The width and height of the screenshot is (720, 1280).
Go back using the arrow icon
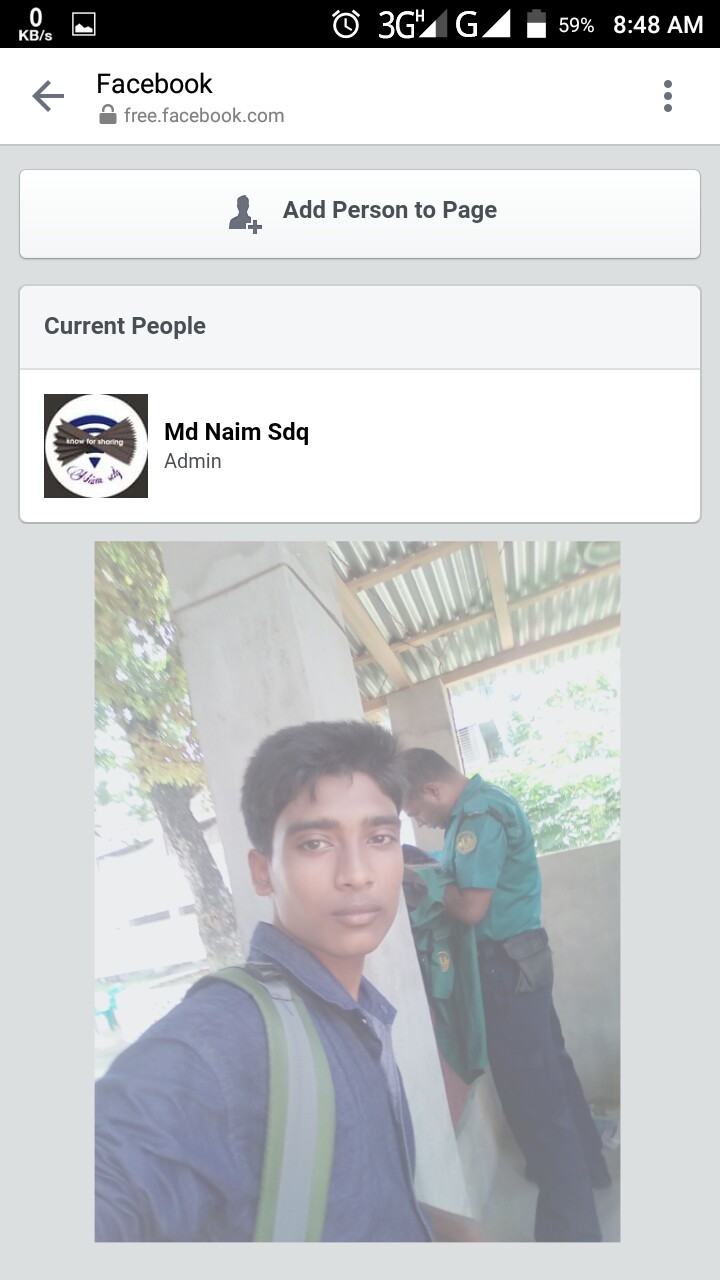[x=47, y=96]
